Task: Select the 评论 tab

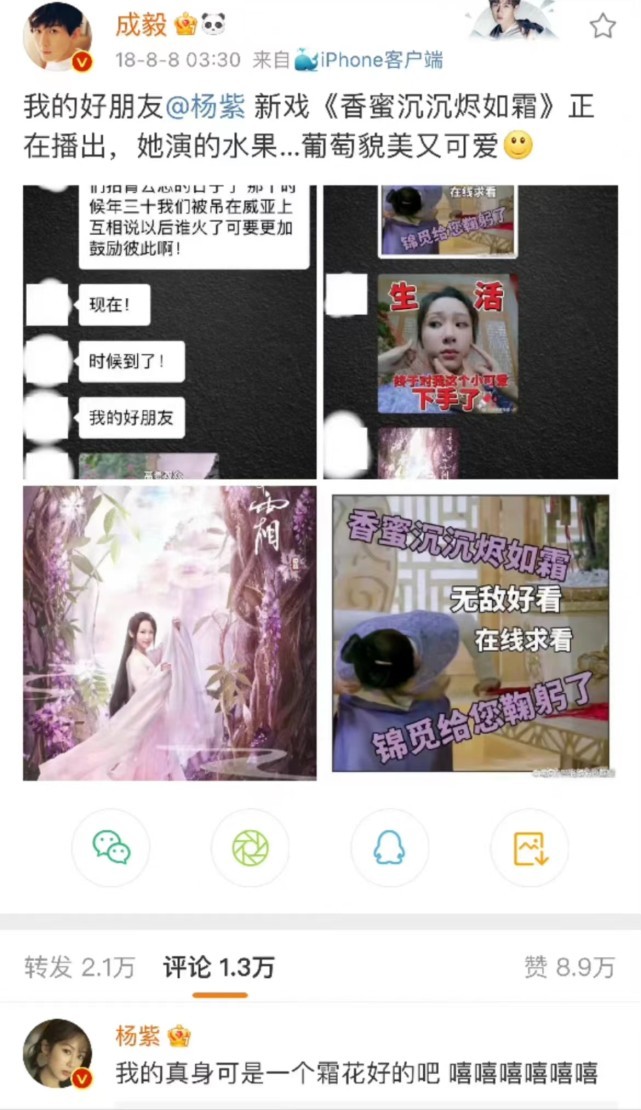Action: [x=219, y=967]
